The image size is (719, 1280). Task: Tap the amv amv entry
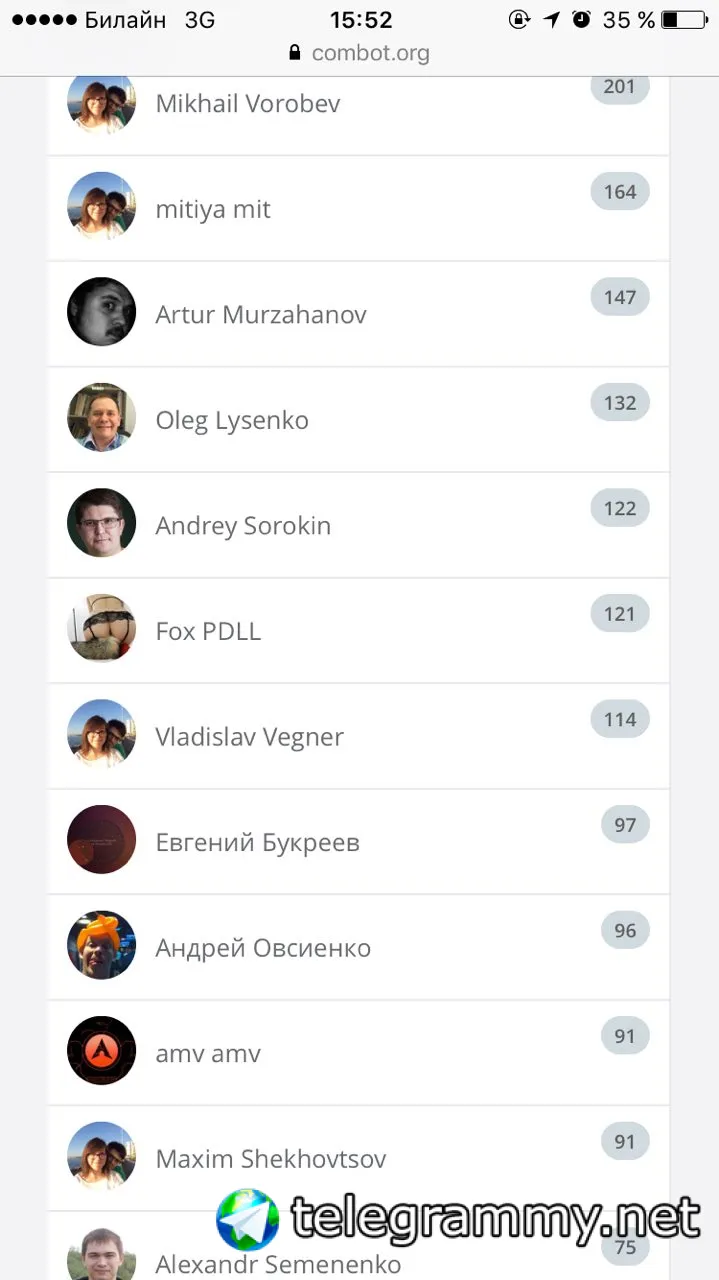click(x=208, y=1054)
